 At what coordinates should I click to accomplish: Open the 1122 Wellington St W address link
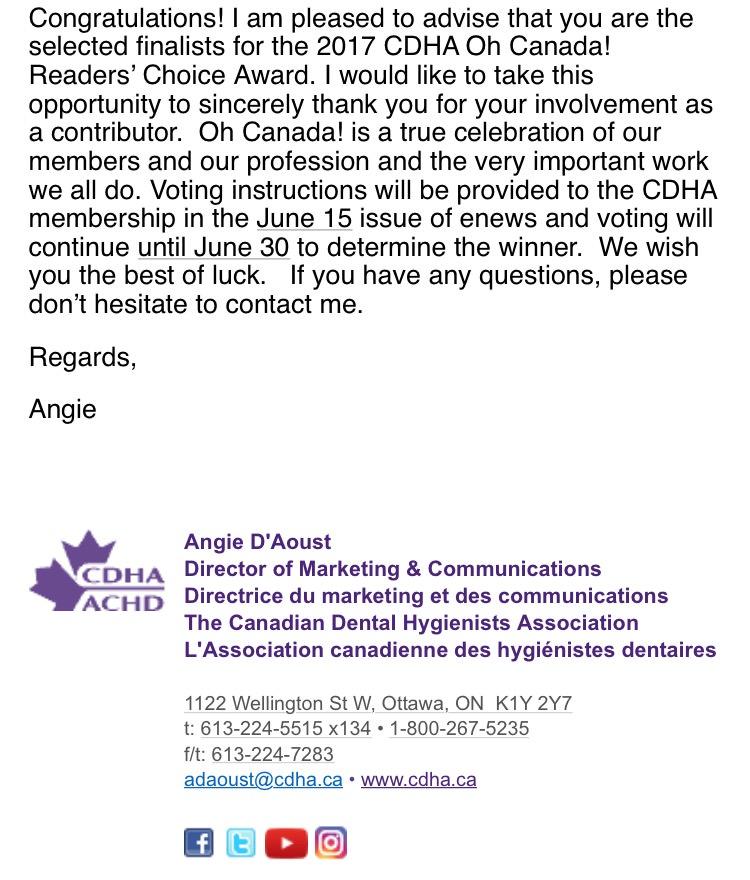point(378,703)
